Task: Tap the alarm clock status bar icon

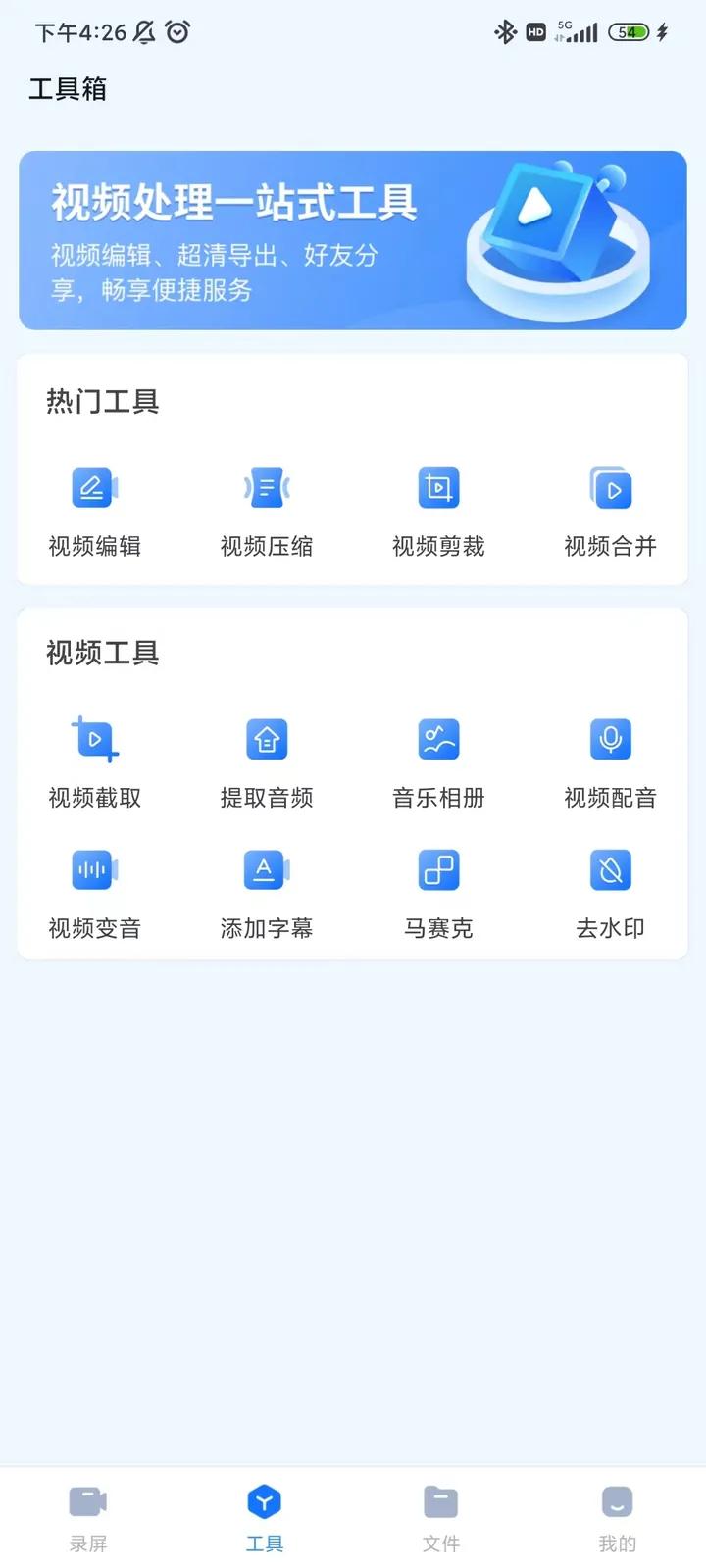Action: (x=176, y=32)
